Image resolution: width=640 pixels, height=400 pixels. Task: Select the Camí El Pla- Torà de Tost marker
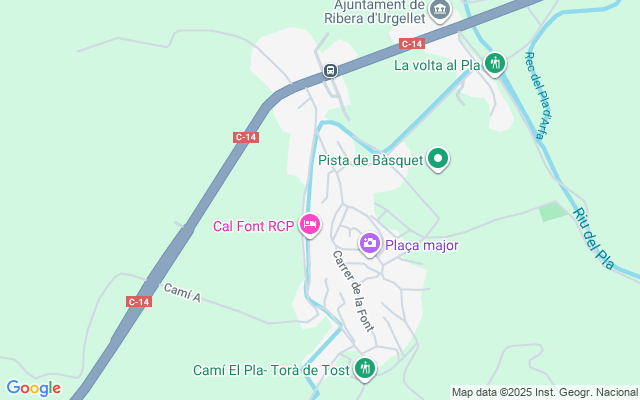365,368
